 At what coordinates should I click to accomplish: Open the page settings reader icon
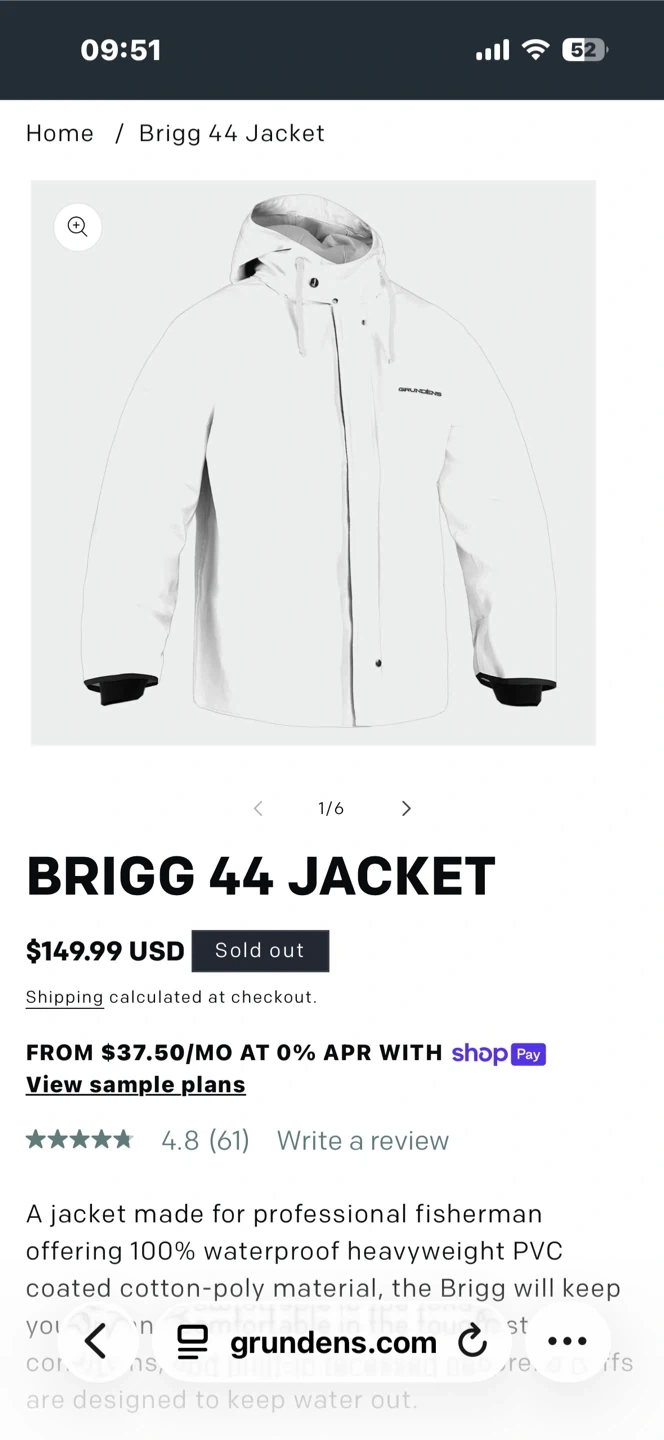[x=192, y=1342]
